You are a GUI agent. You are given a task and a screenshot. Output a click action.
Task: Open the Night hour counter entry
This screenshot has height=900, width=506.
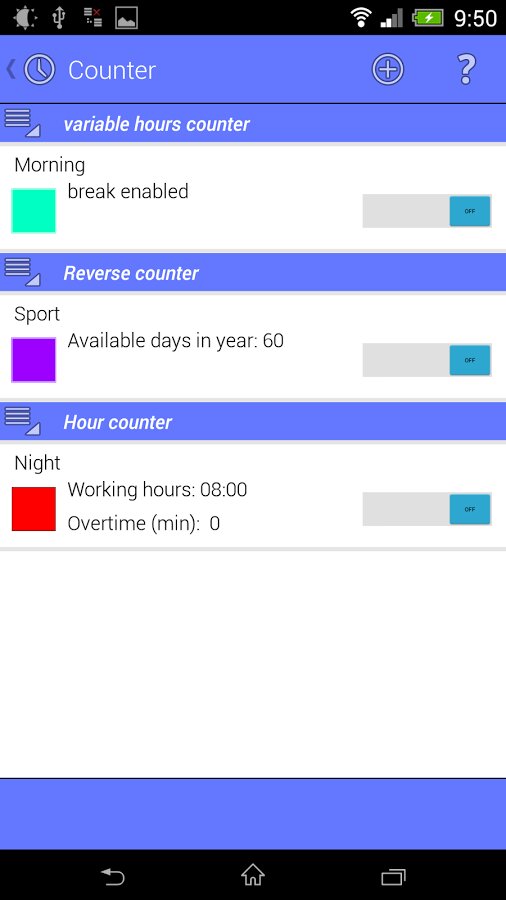point(253,495)
